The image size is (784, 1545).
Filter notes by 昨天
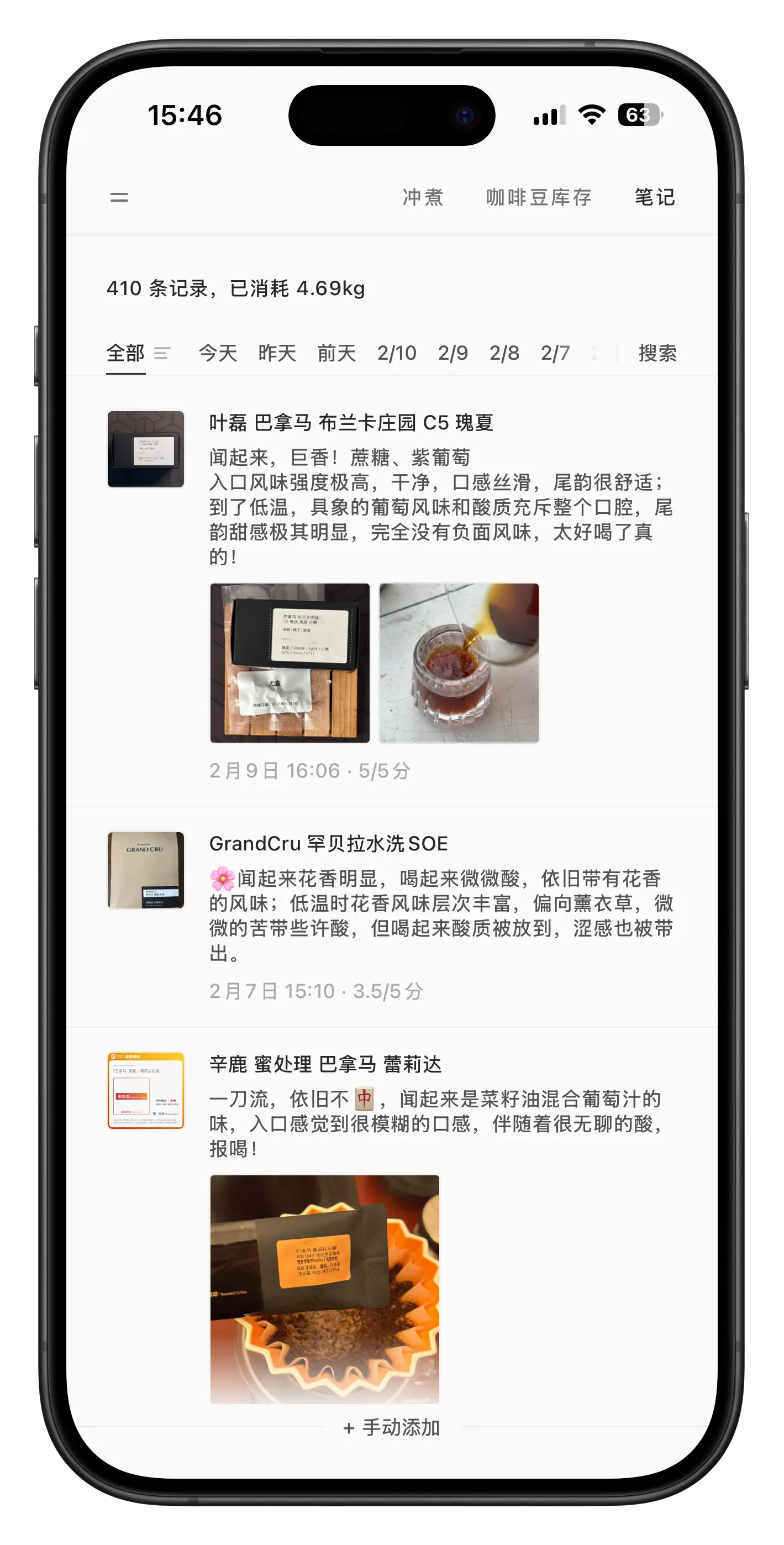coord(277,353)
